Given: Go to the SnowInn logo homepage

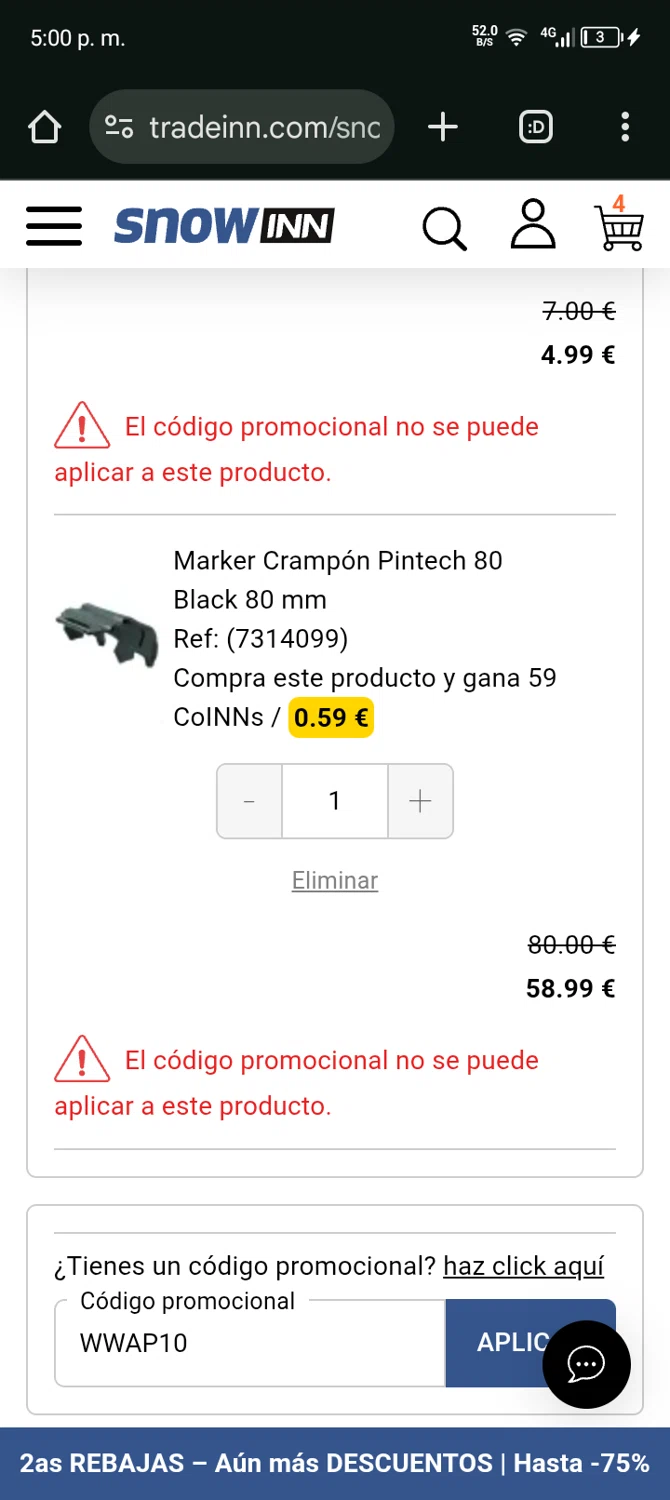Looking at the screenshot, I should click(224, 226).
